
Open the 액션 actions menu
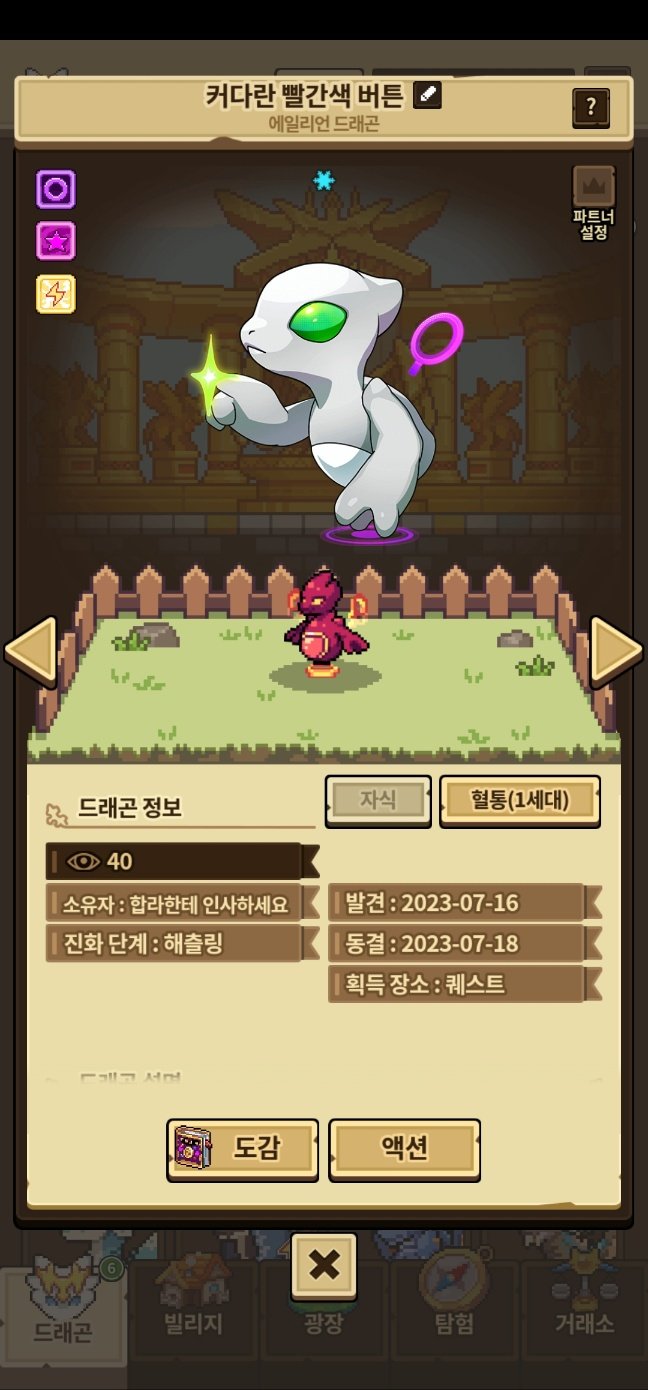pyautogui.click(x=405, y=1148)
